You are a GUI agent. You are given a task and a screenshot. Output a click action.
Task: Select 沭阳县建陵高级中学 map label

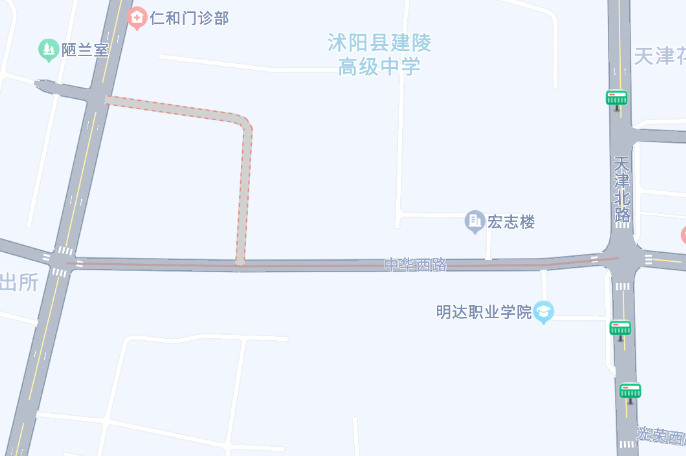[x=379, y=55]
